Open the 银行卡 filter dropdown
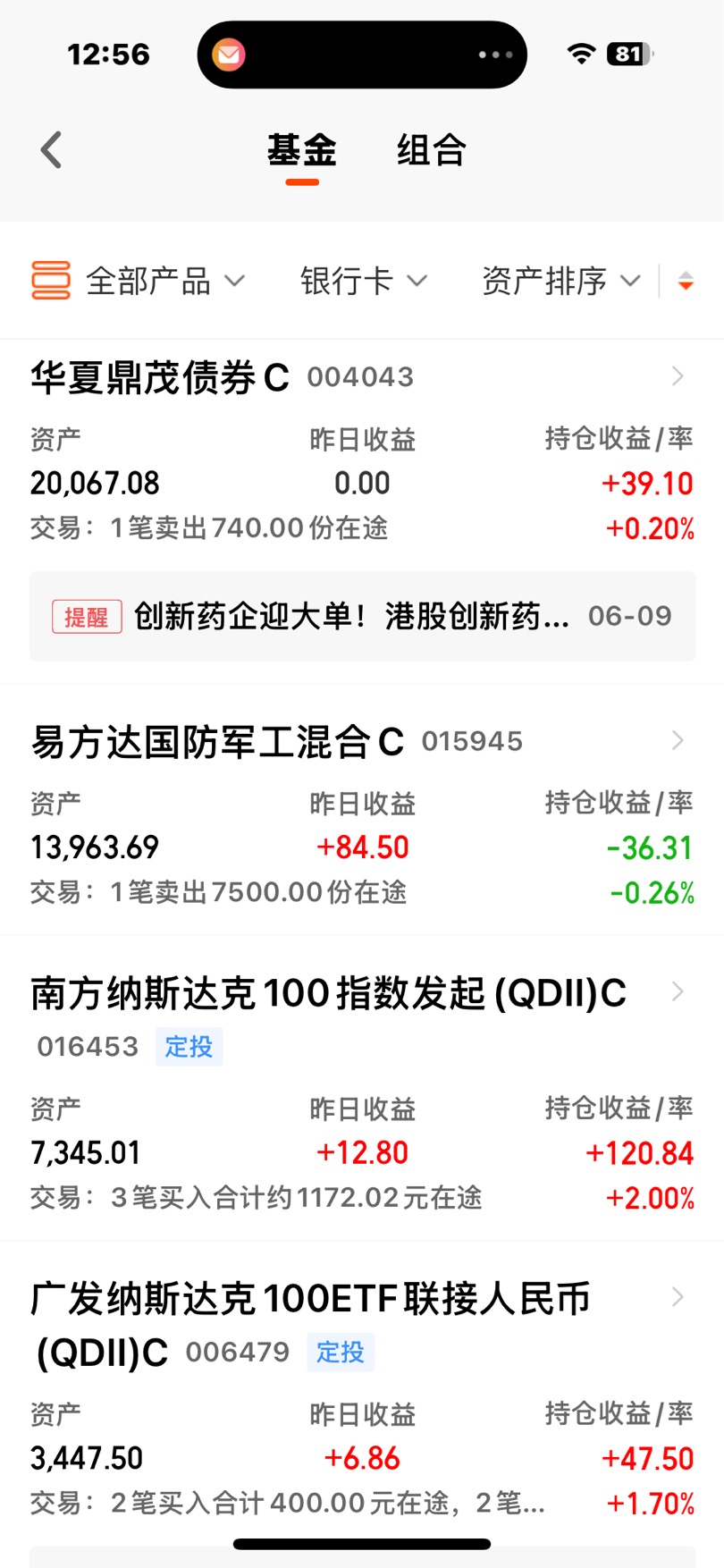 coord(364,281)
